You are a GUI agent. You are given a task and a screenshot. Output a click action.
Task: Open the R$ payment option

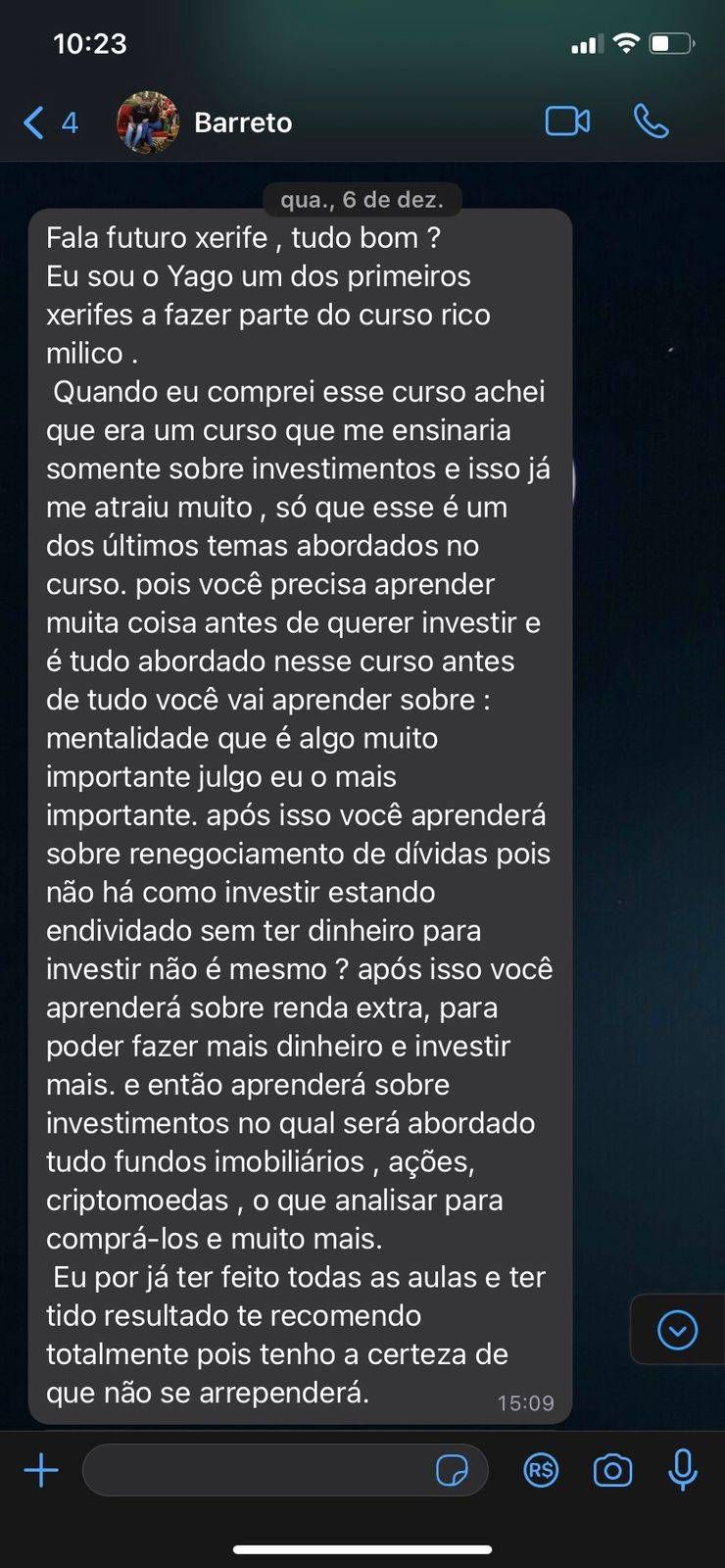click(541, 1470)
